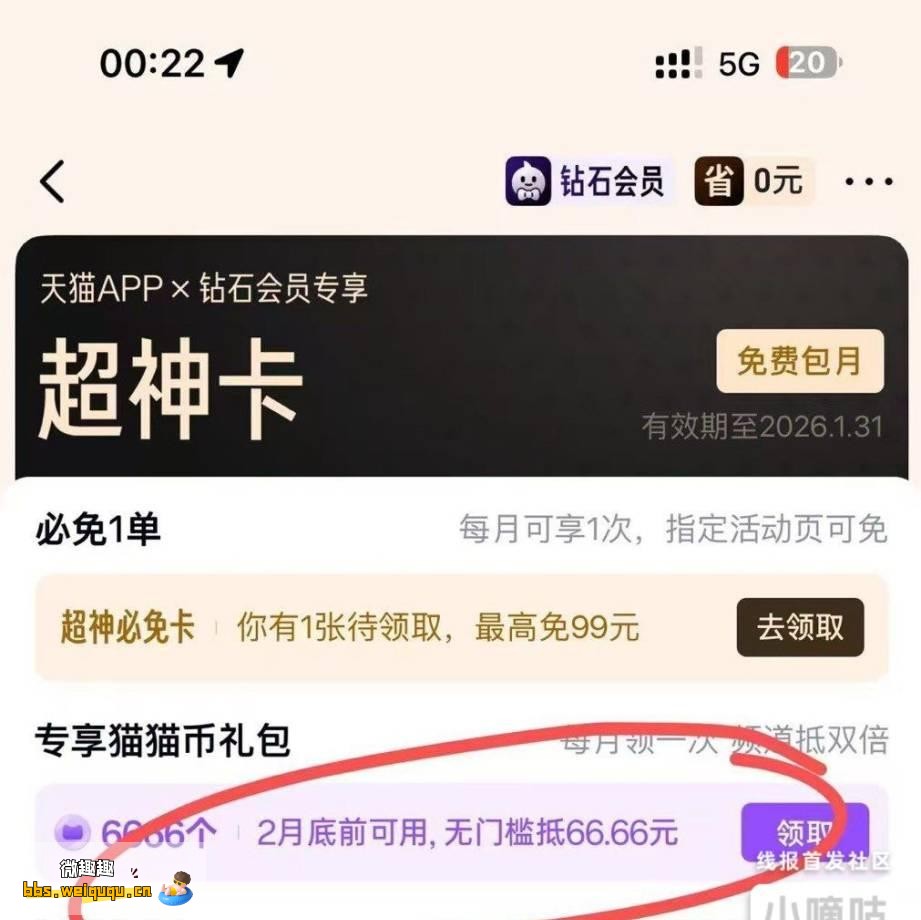The width and height of the screenshot is (921, 920).
Task: Open the 省 0元 savings badge
Action: pyautogui.click(x=754, y=182)
